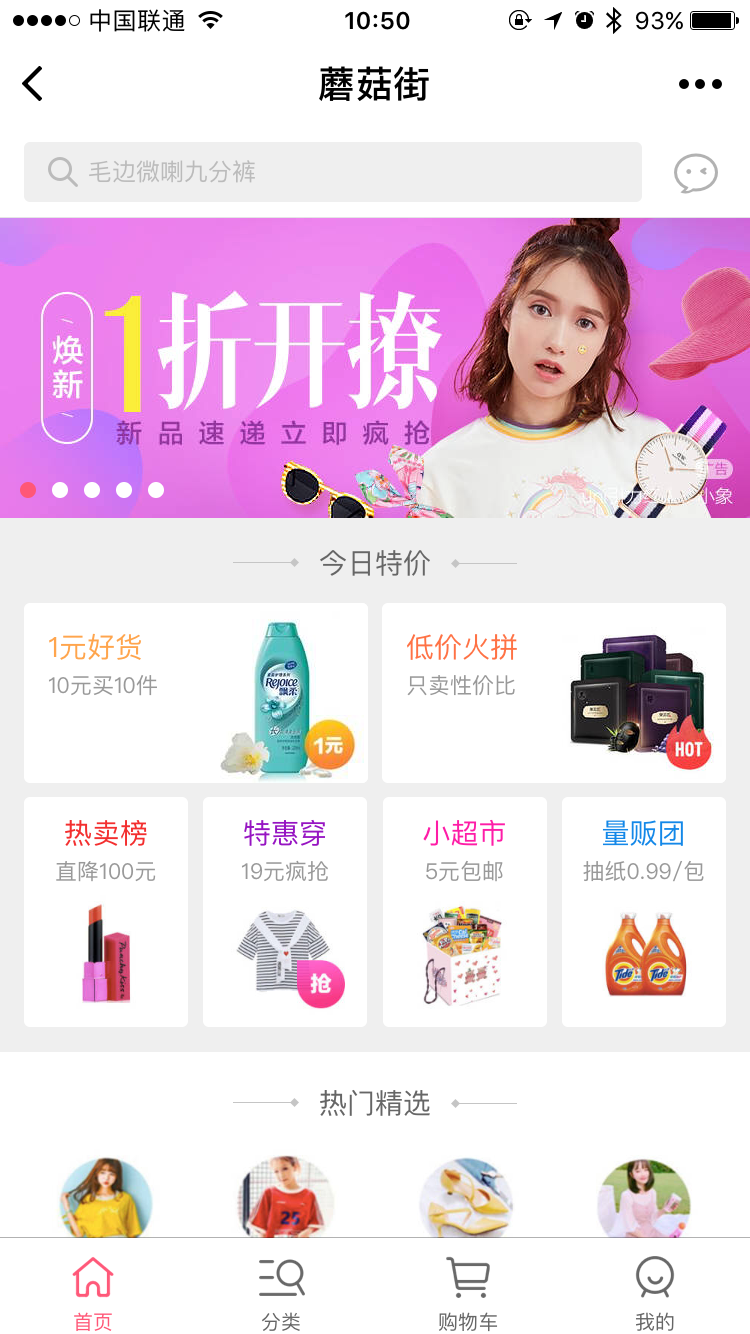Image resolution: width=750 pixels, height=1334 pixels.
Task: Select the 小超市 mini-market card
Action: click(x=465, y=911)
